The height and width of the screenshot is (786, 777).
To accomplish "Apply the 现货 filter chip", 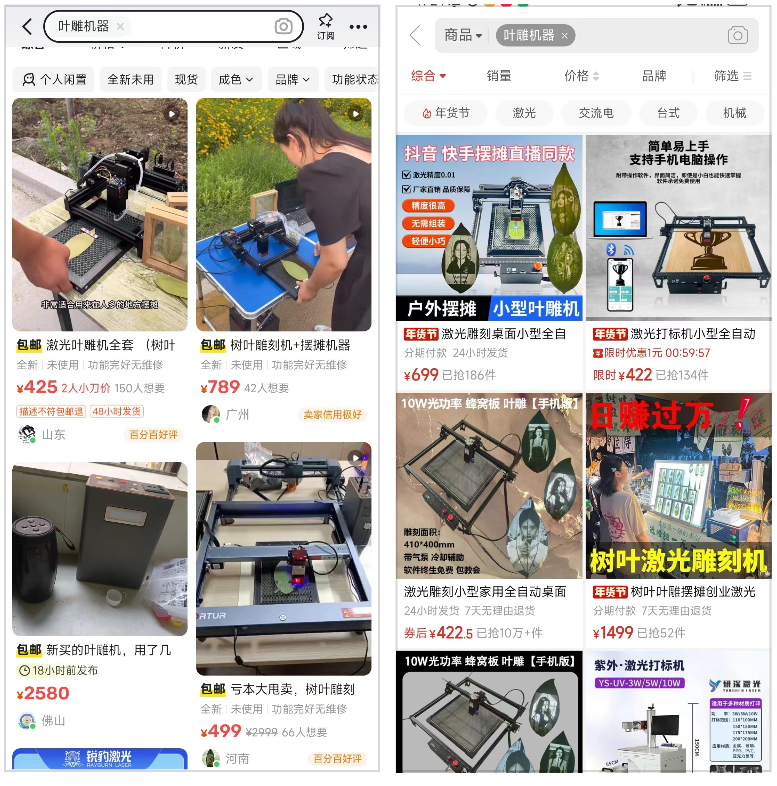I will [186, 79].
